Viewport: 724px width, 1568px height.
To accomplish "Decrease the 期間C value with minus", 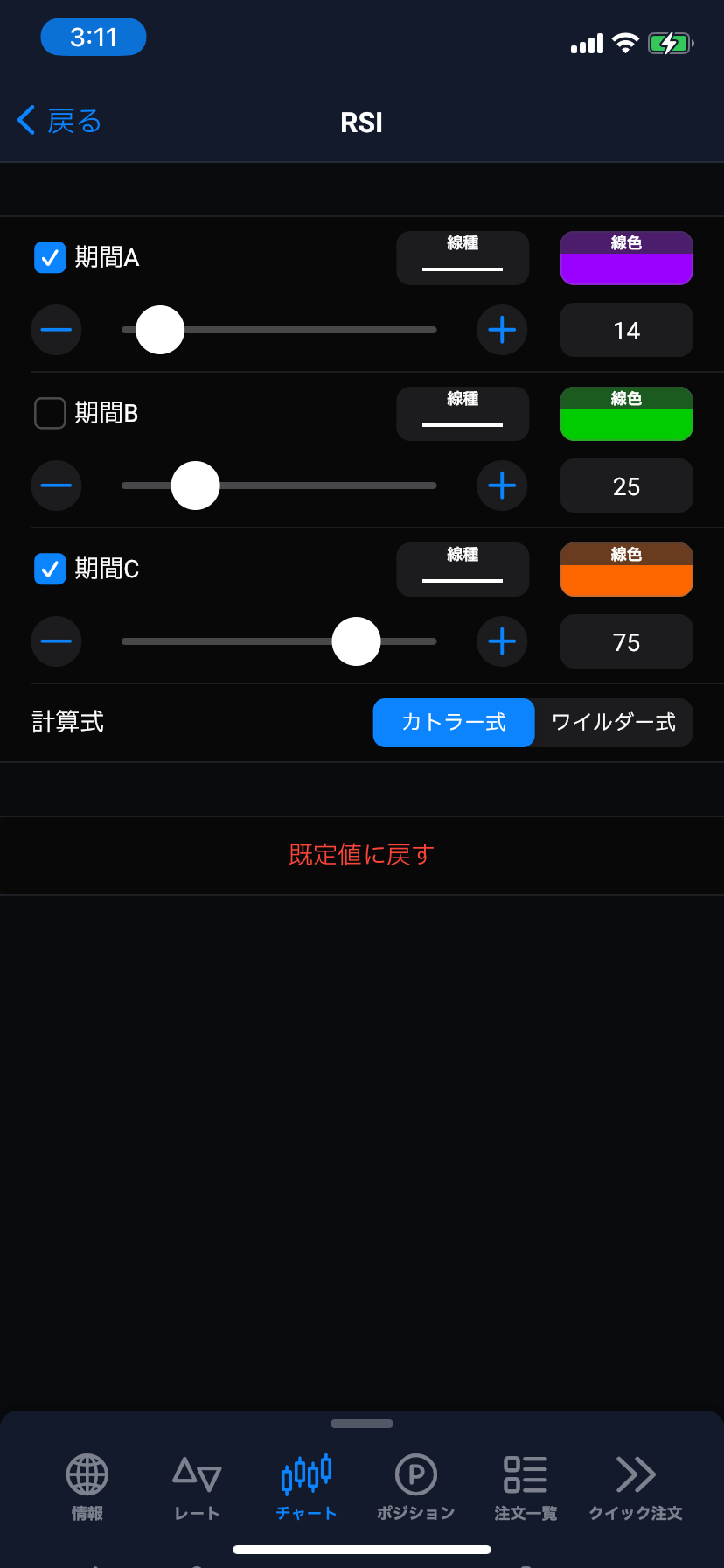I will [56, 641].
